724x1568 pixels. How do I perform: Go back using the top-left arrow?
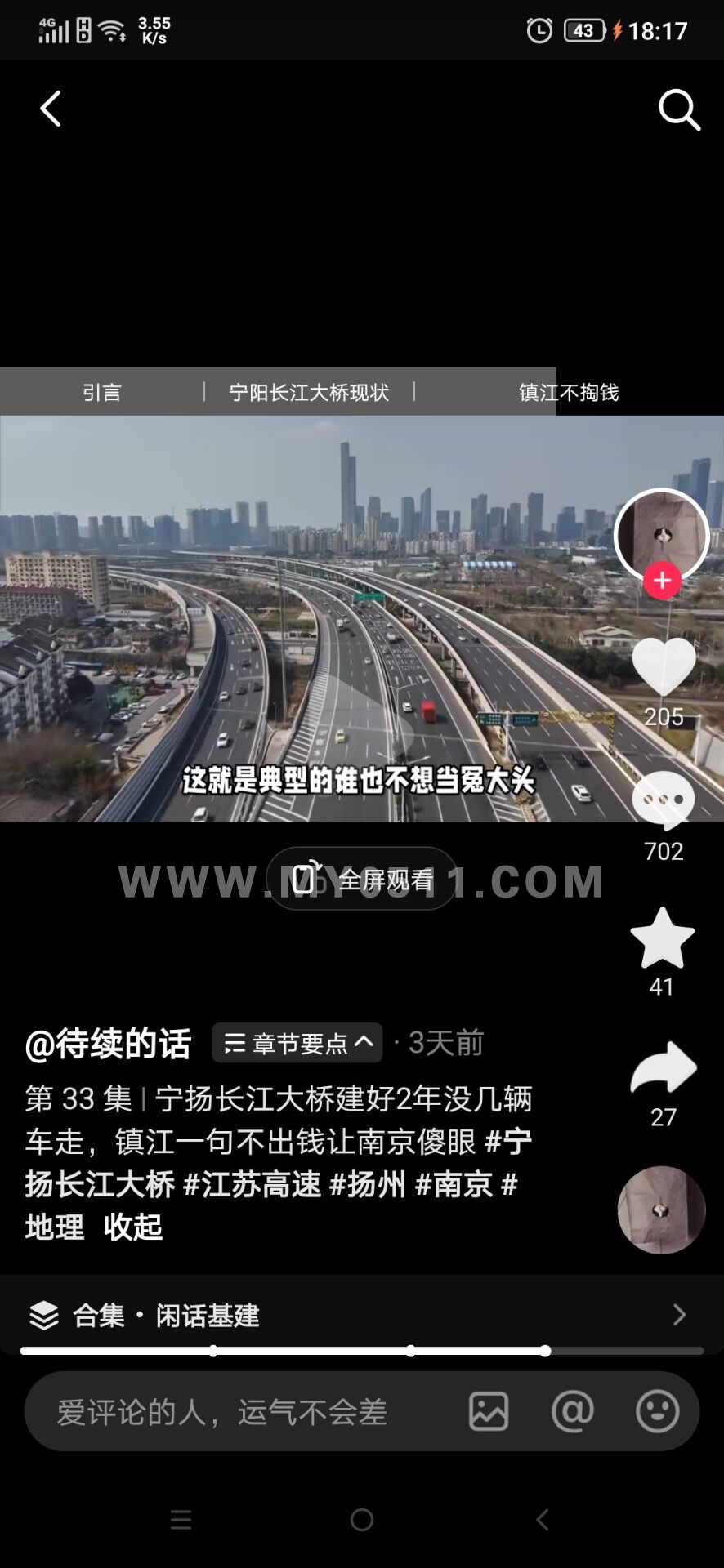51,109
